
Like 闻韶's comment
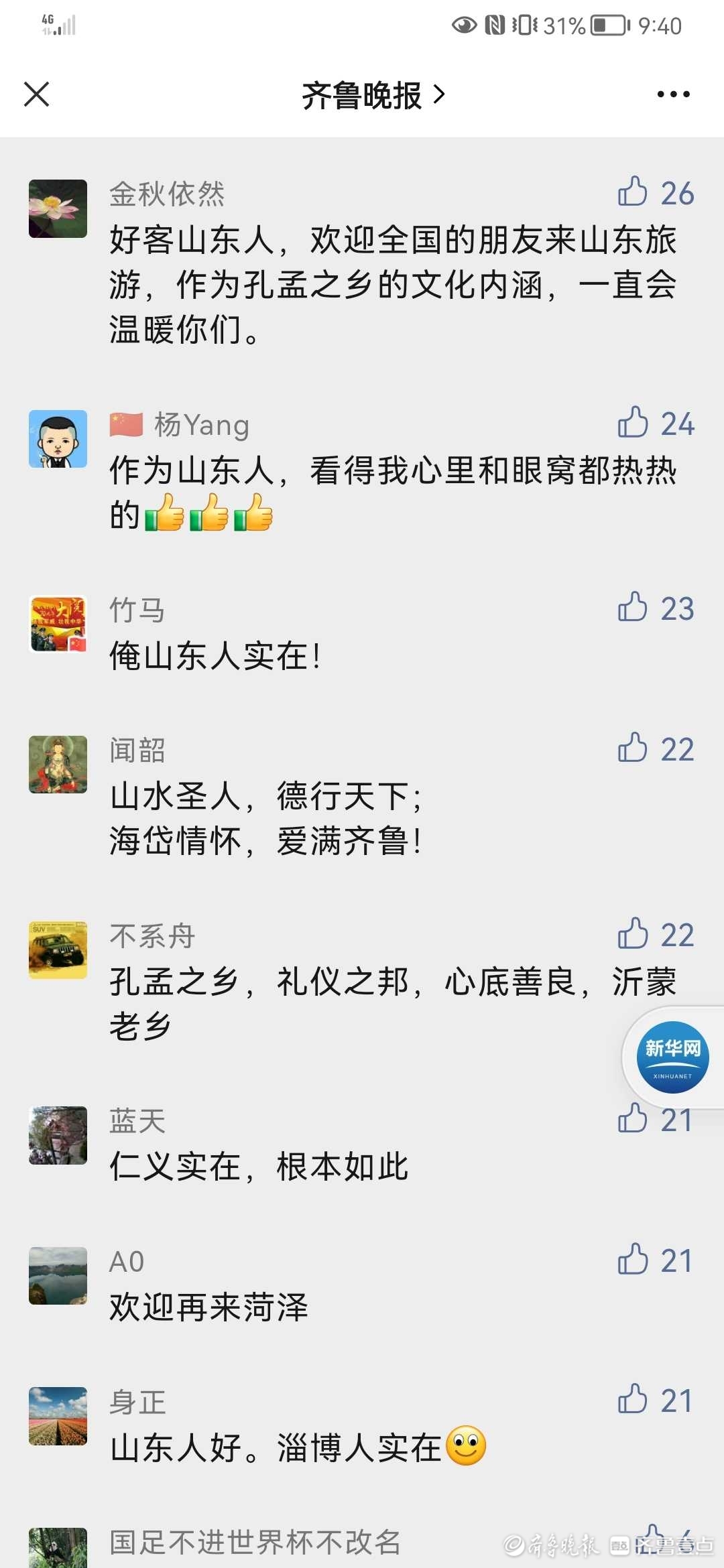click(x=633, y=748)
